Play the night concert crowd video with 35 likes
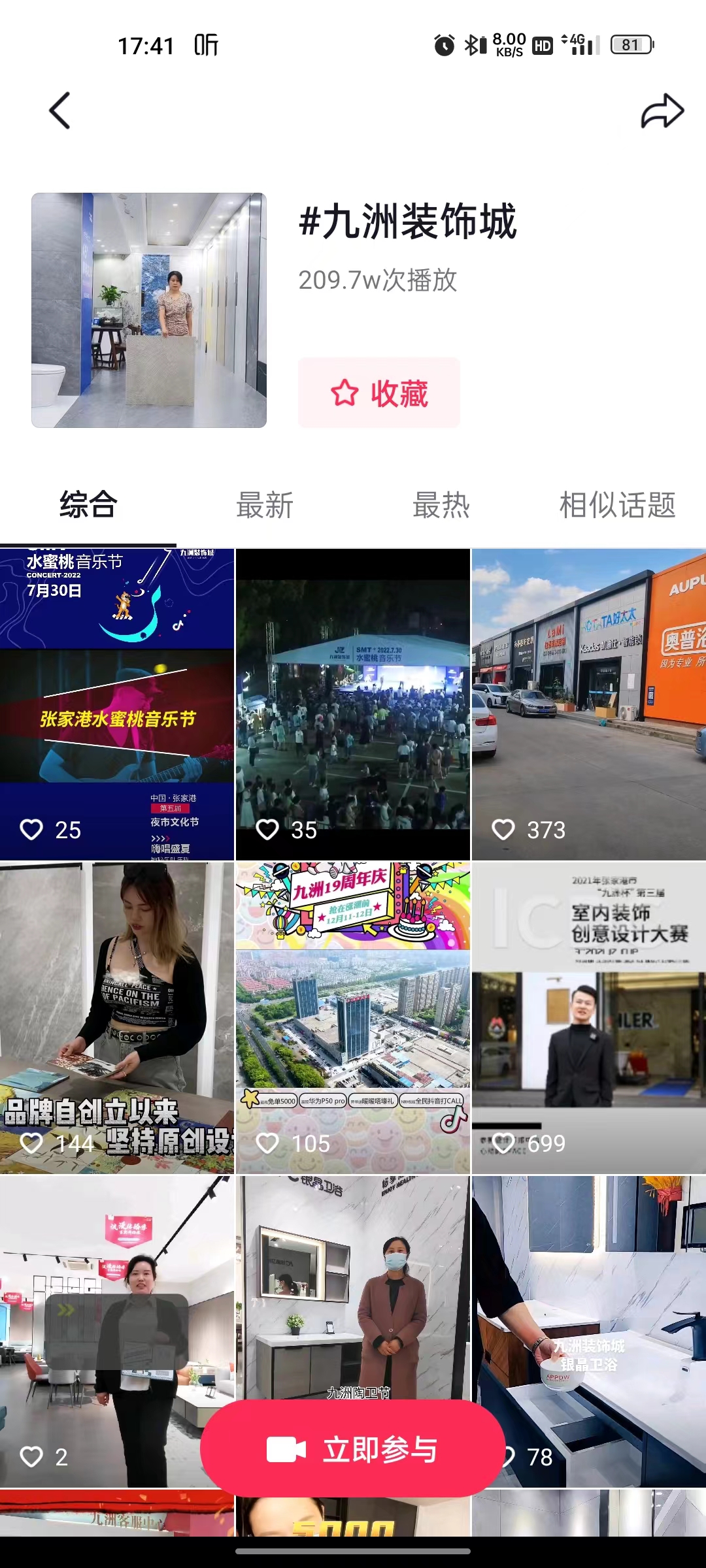This screenshot has width=706, height=1568. [x=353, y=704]
